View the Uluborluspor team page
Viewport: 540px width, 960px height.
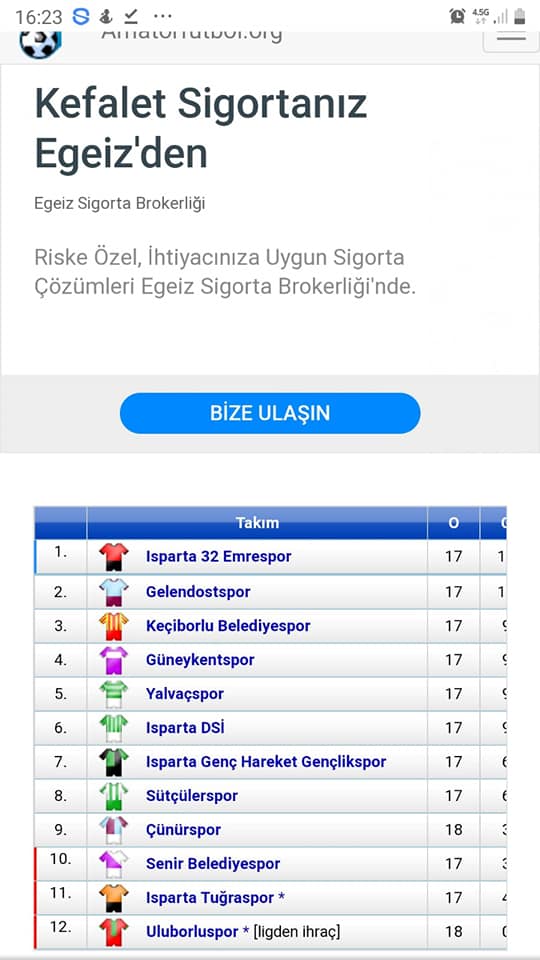192,932
